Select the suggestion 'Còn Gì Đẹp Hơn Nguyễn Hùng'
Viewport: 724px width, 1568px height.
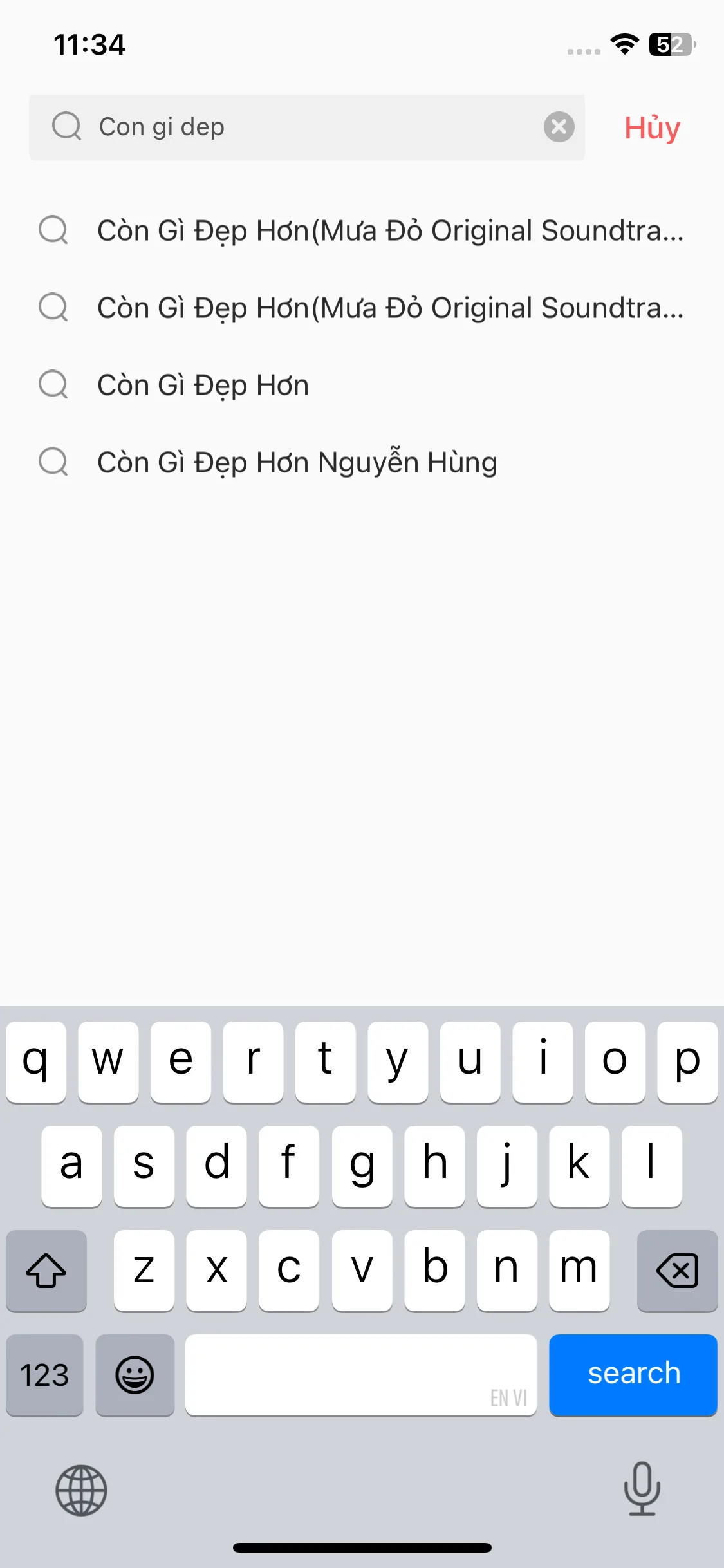click(297, 462)
